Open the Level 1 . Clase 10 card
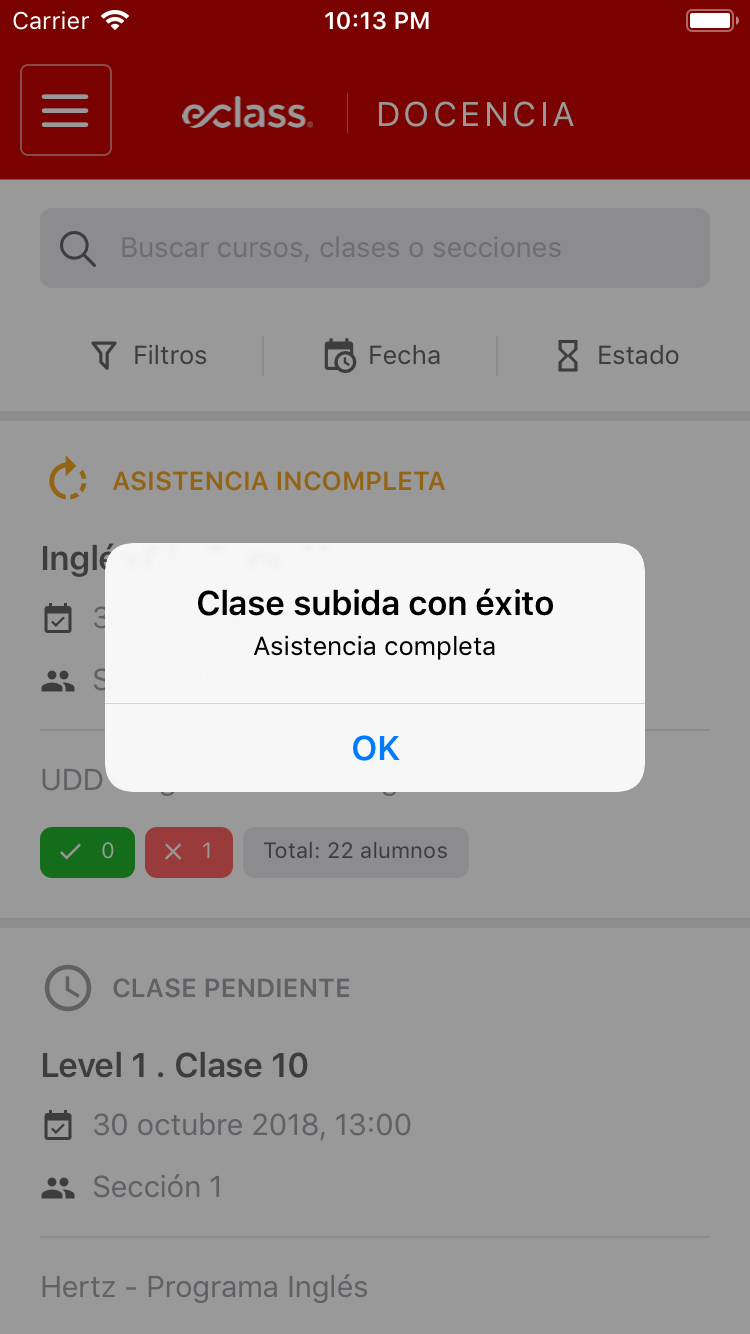750x1334 pixels. pos(175,1066)
